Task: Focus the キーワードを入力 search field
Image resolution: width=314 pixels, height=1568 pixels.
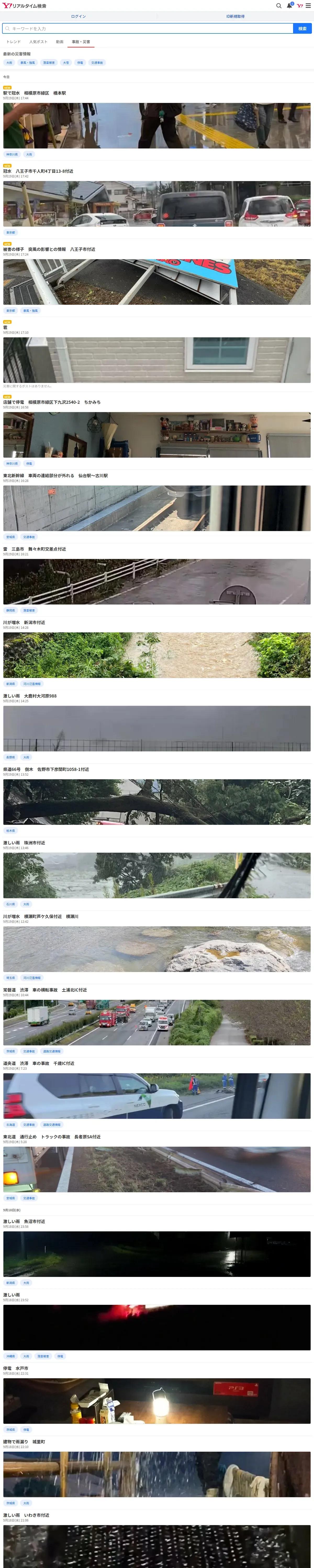Action: (146, 28)
